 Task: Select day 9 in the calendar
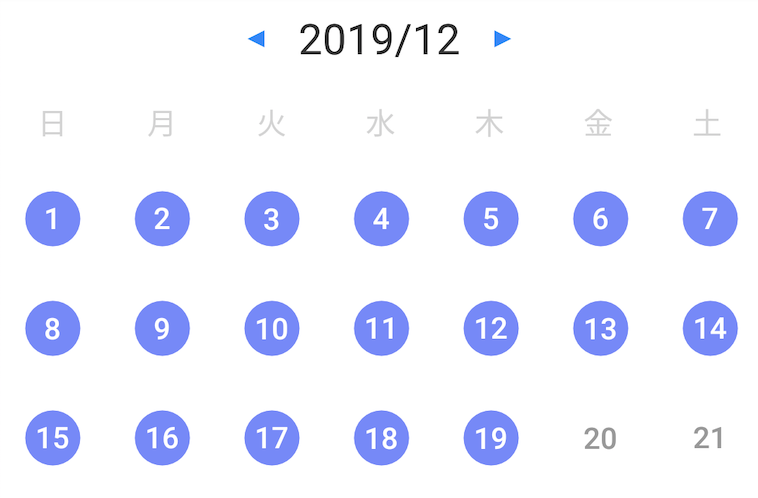coord(162,328)
